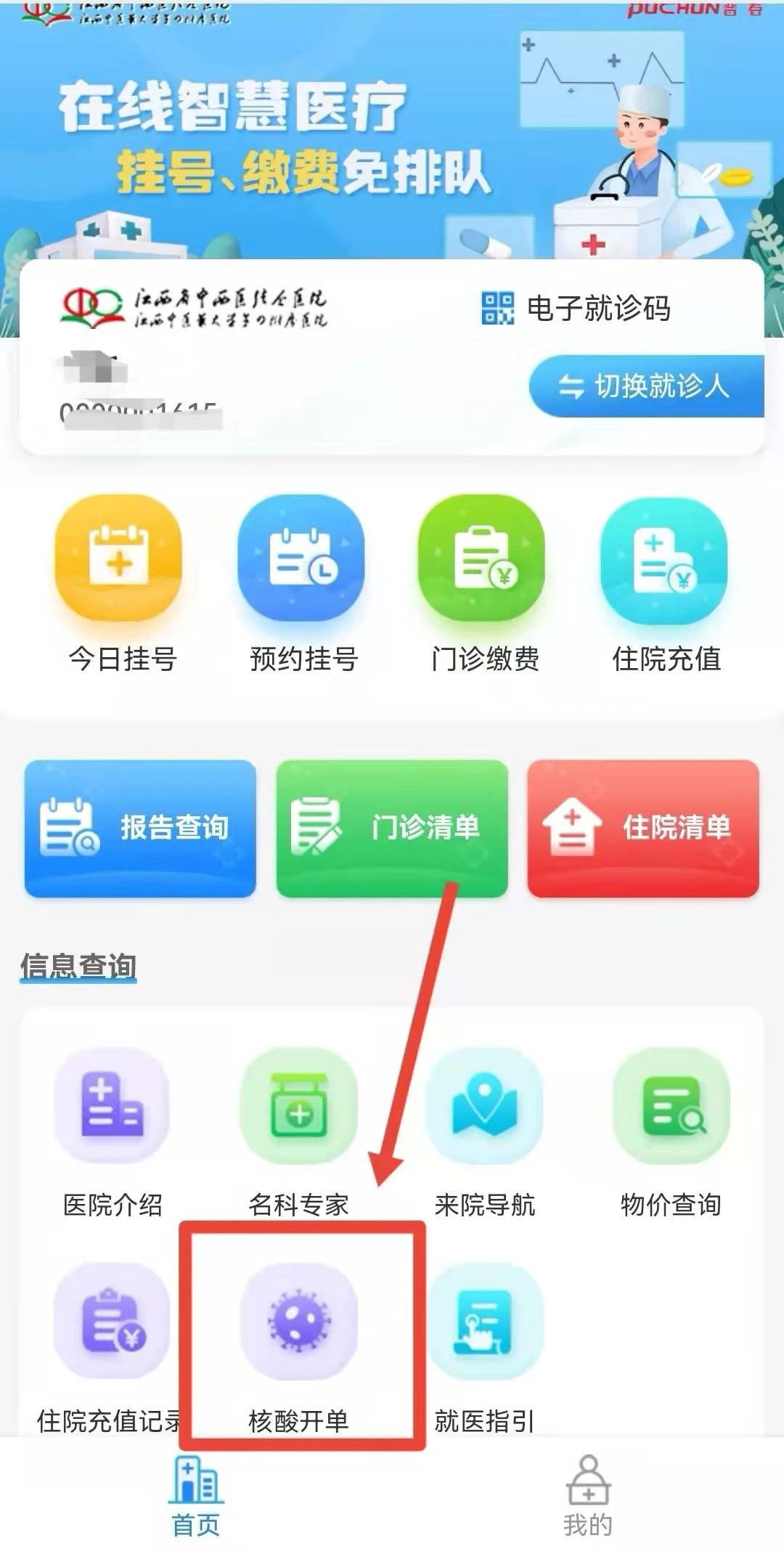Tap 切换就诊人 to switch patient

[x=645, y=386]
